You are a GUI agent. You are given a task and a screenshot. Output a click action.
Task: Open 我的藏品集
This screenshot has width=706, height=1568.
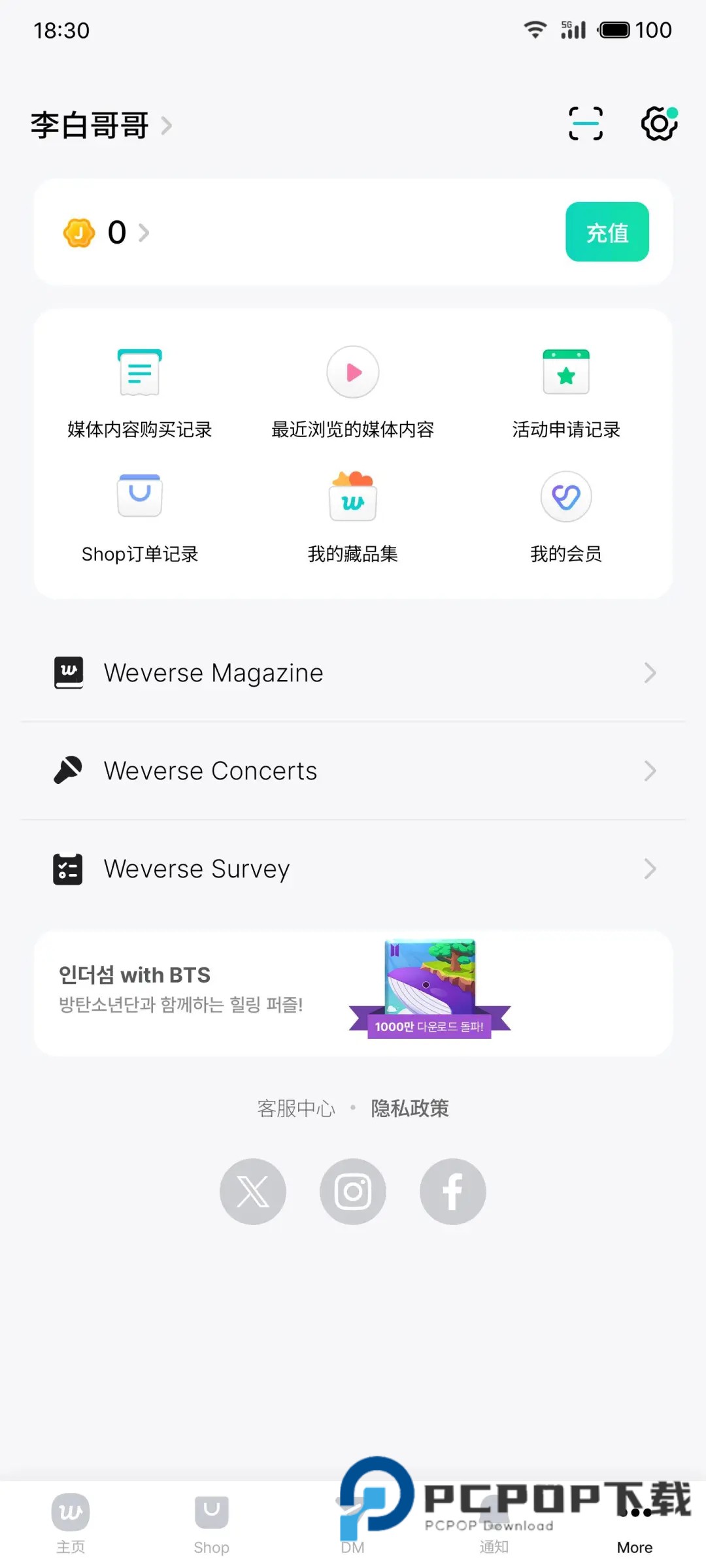pyautogui.click(x=353, y=517)
